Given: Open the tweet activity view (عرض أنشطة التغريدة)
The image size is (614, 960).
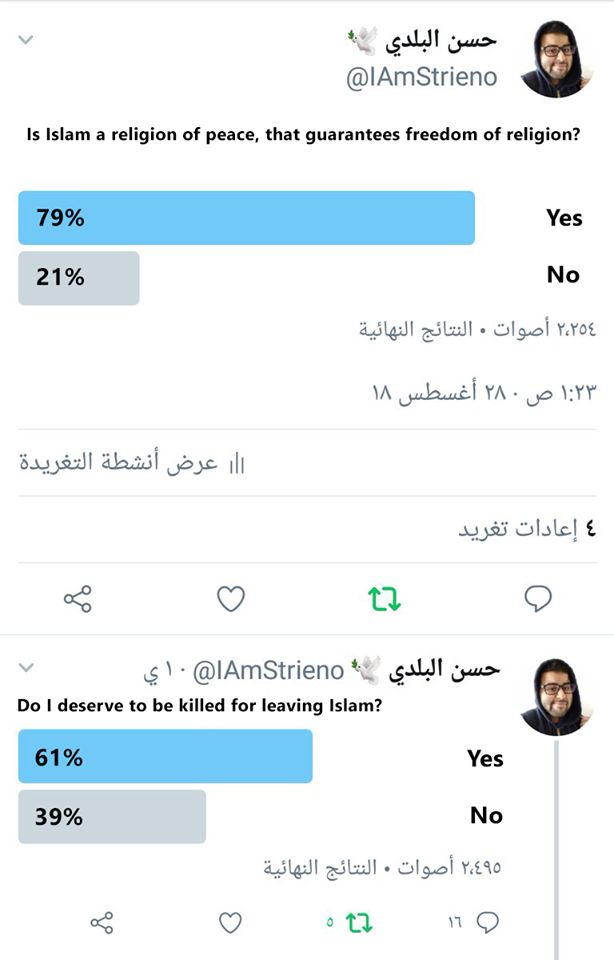Looking at the screenshot, I should tap(132, 463).
